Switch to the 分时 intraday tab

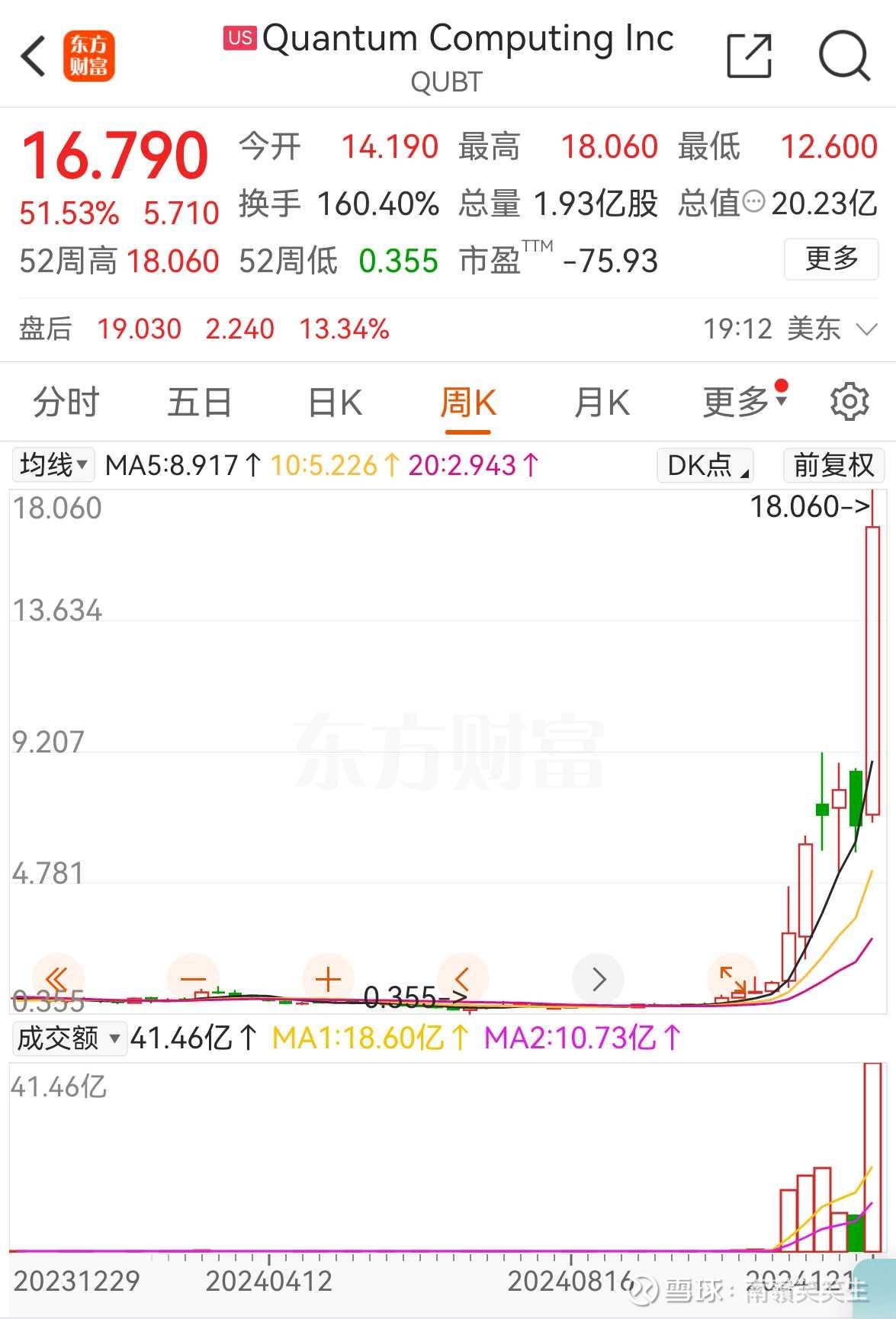click(x=65, y=401)
